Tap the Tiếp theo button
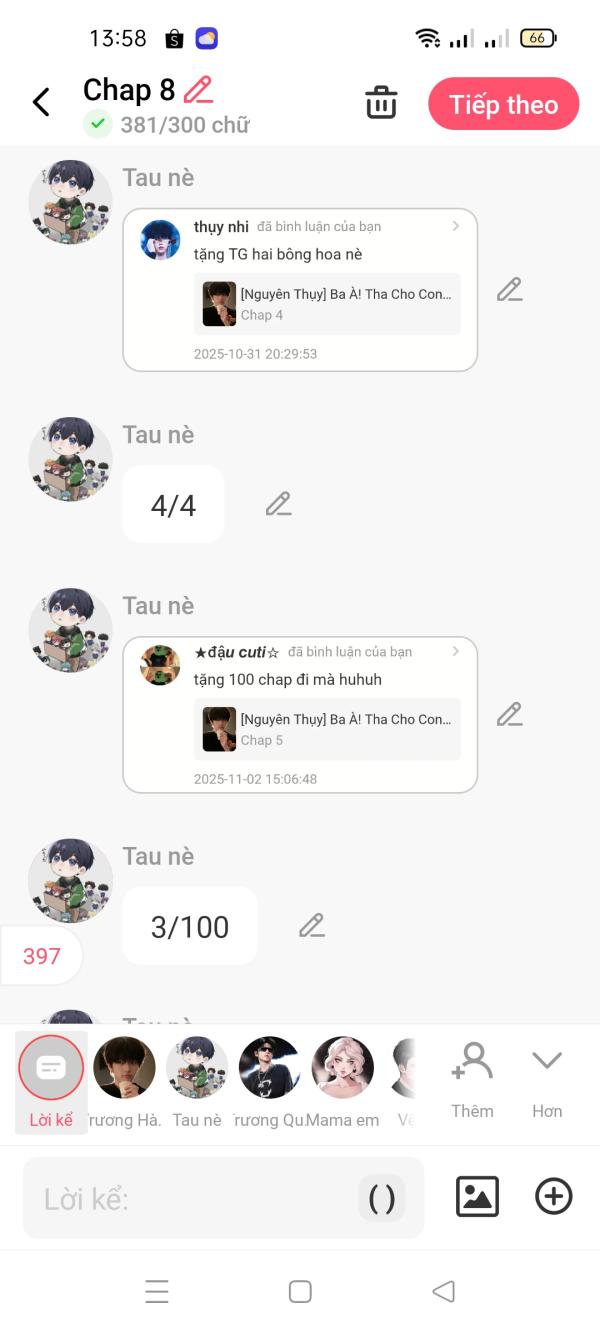600x1333 pixels. coord(503,104)
